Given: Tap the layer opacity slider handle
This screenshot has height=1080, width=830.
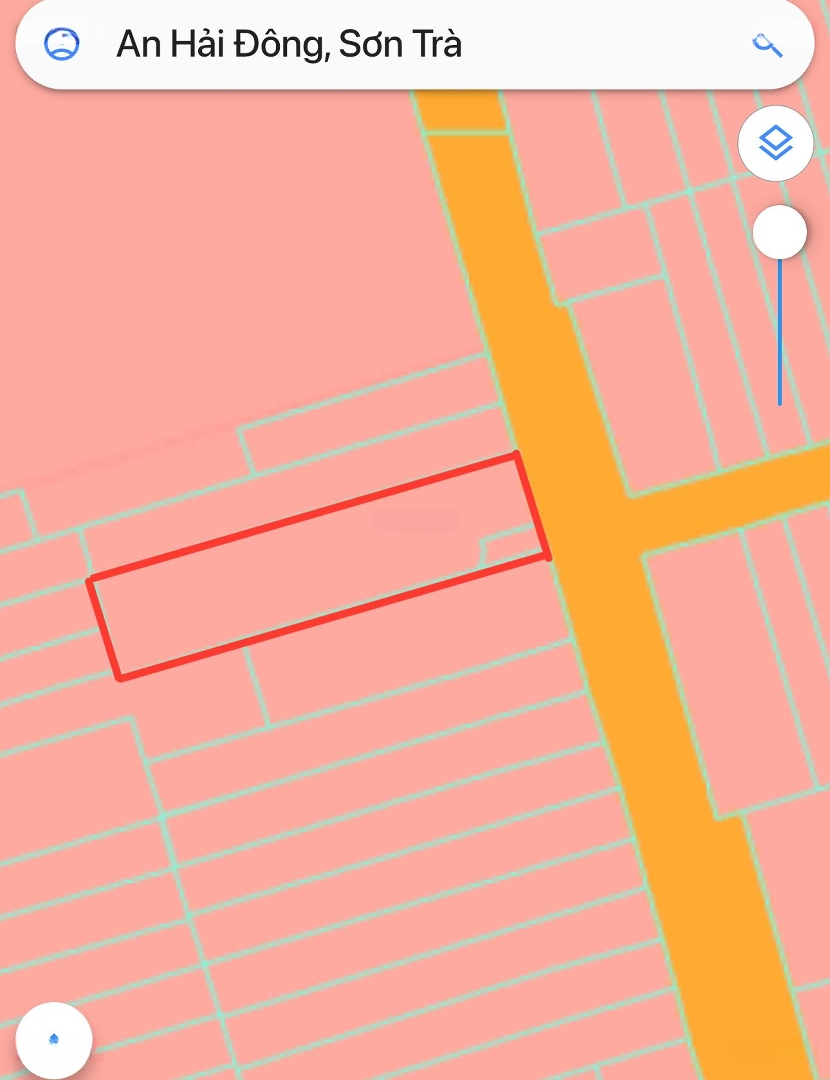Looking at the screenshot, I should [779, 233].
